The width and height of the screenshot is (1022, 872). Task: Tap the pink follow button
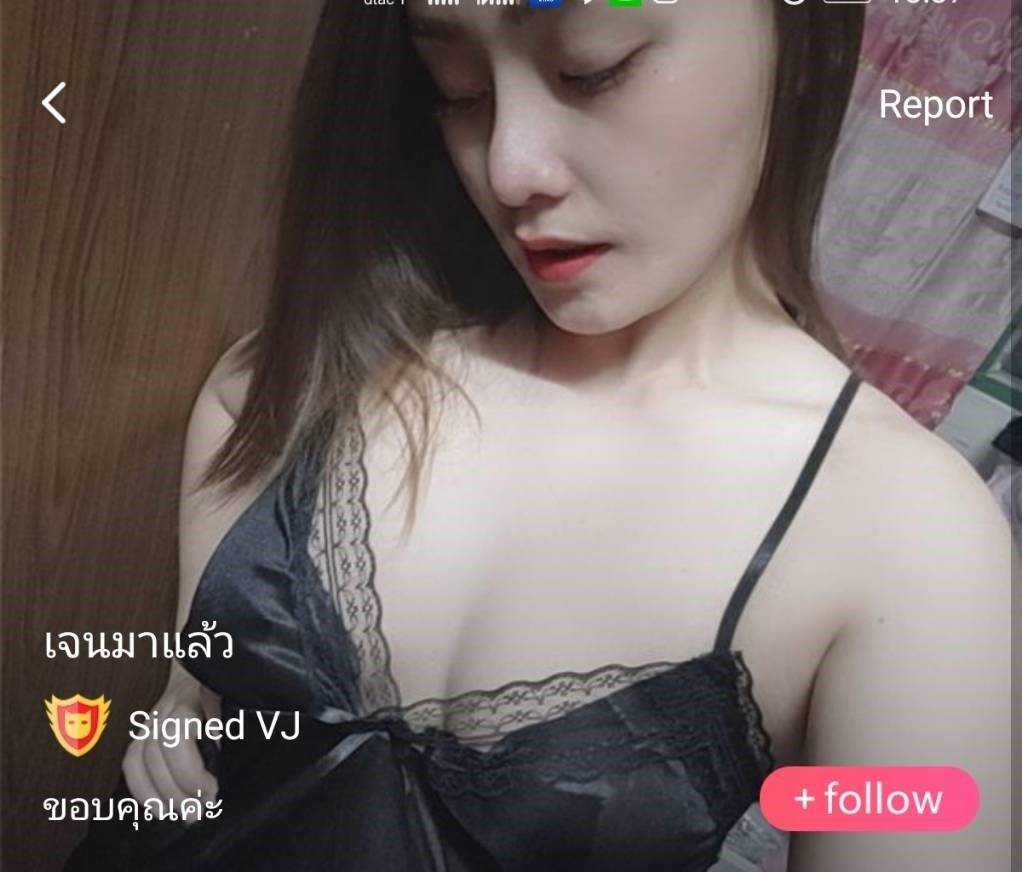868,799
